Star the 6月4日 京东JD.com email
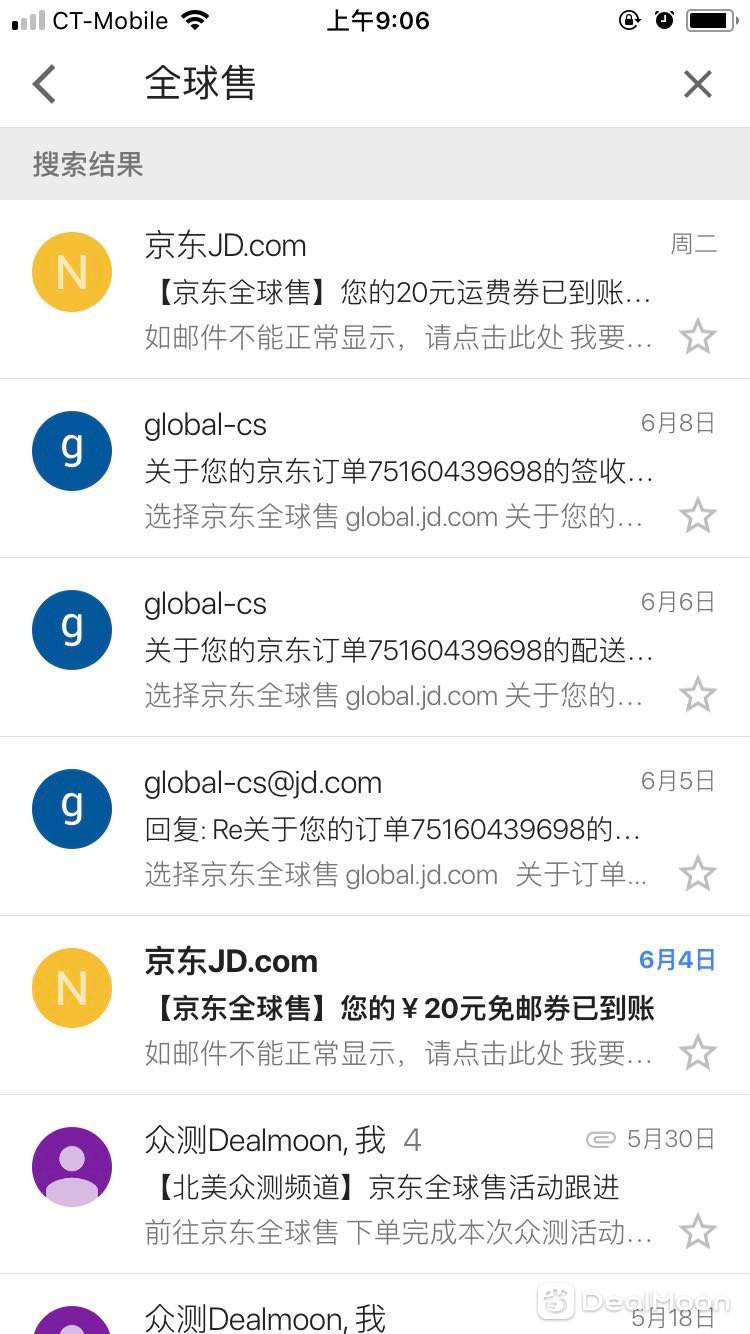The height and width of the screenshot is (1334, 750). [x=697, y=1053]
